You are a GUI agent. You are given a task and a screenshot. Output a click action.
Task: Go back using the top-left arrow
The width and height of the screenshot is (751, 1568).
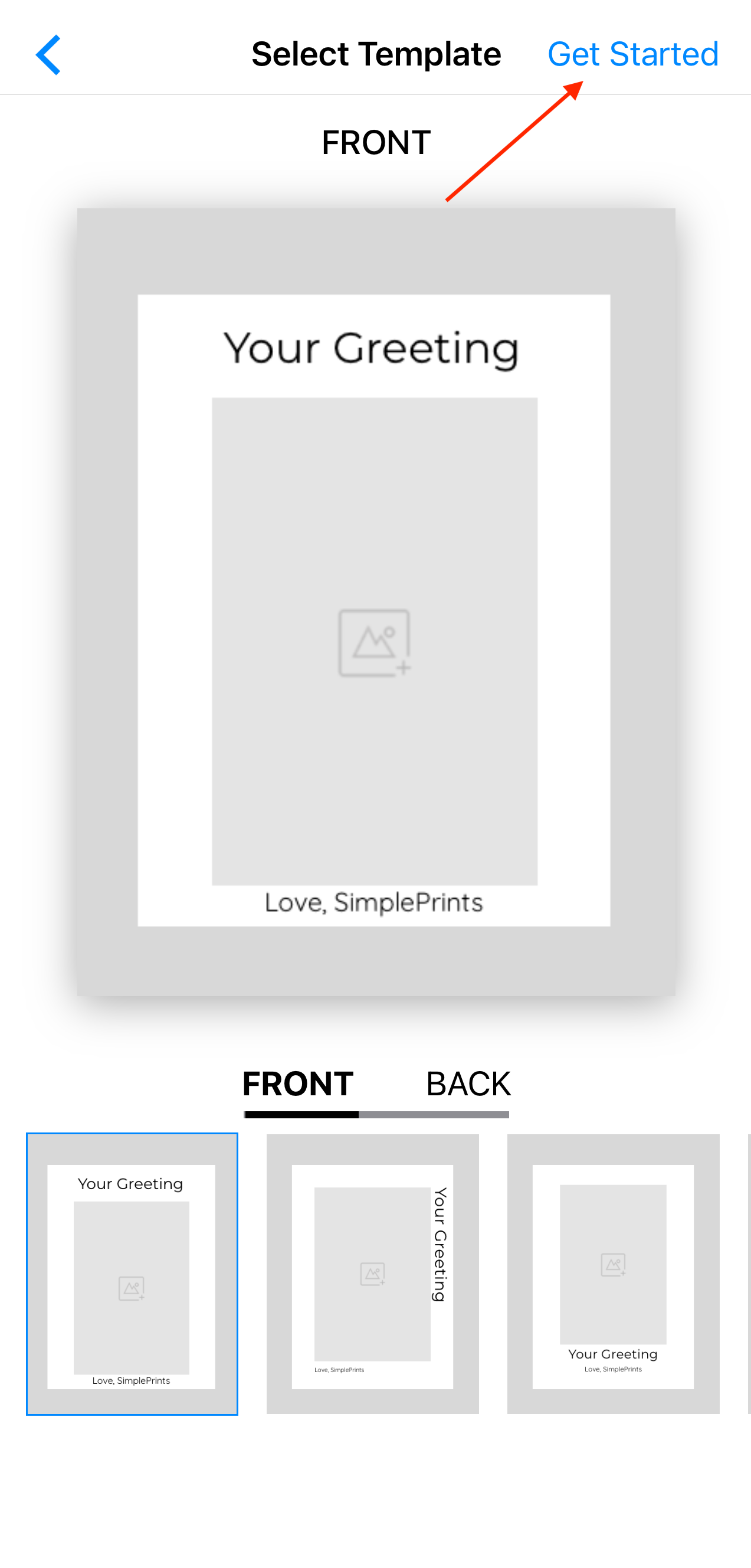tap(49, 55)
